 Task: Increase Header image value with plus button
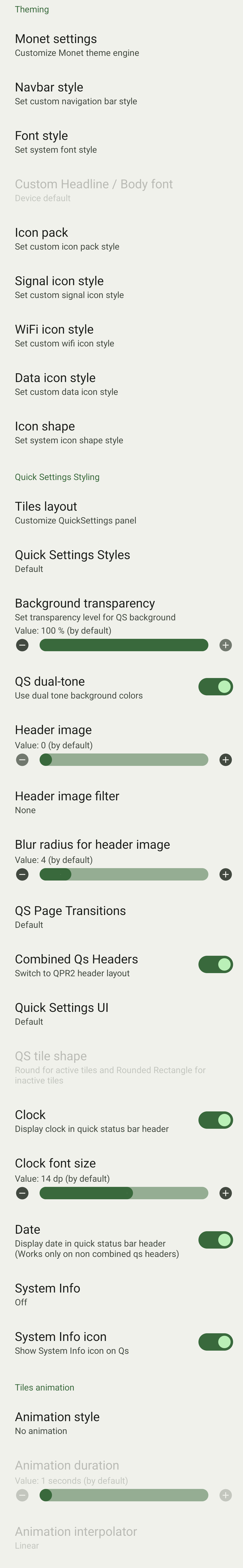coord(225,760)
